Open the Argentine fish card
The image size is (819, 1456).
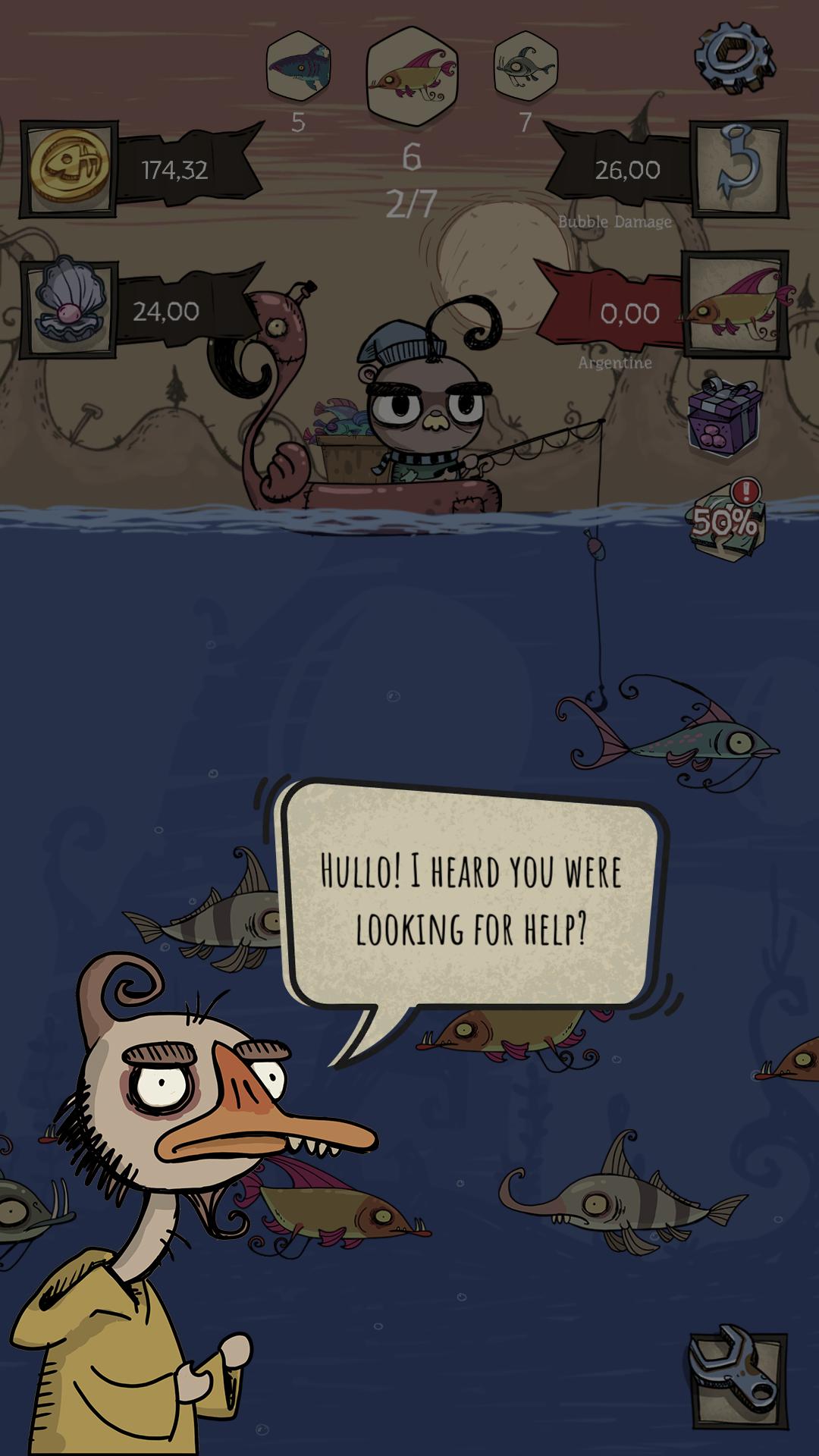(736, 305)
